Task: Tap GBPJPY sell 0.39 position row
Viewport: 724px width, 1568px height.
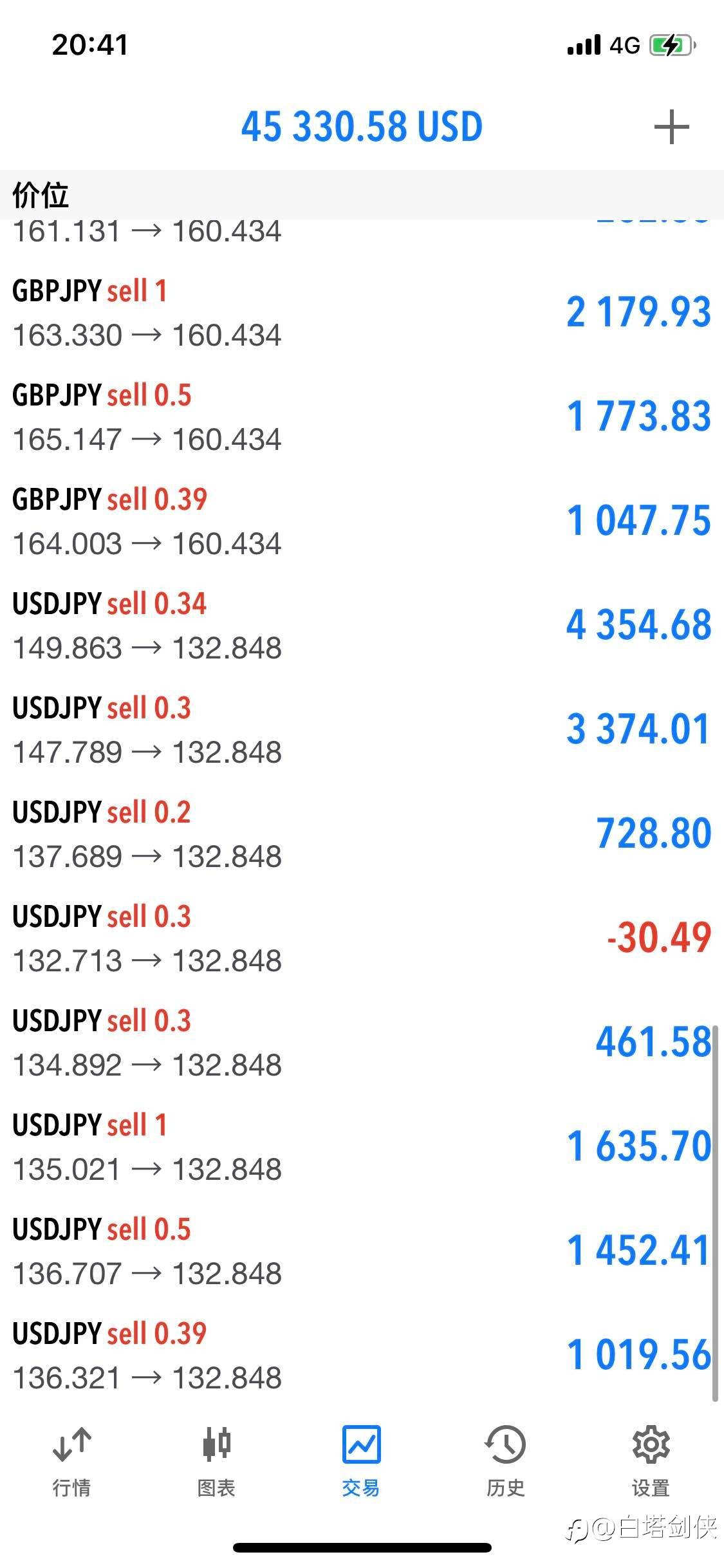Action: point(360,521)
